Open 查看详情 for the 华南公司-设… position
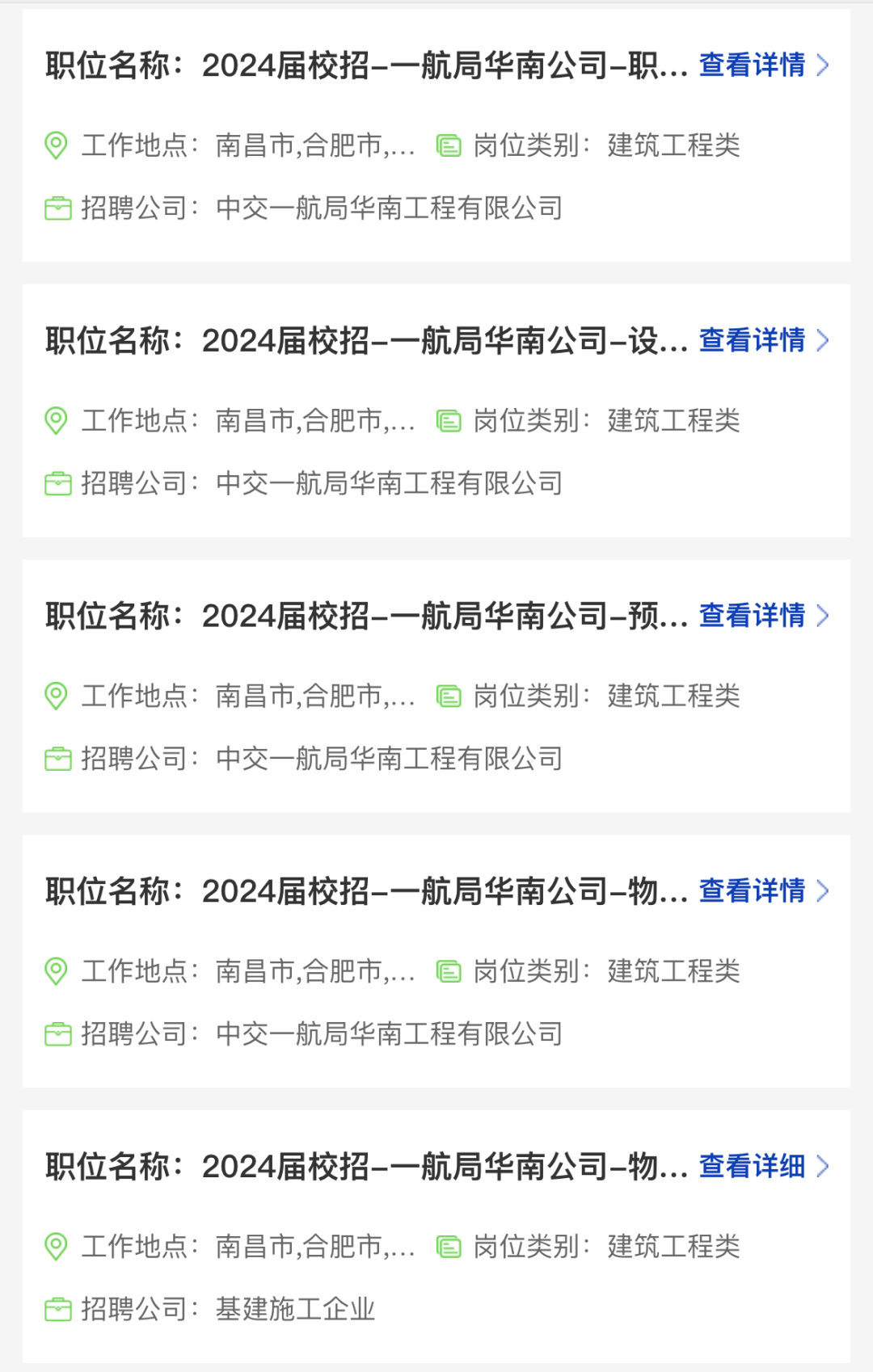This screenshot has height=1372, width=873. point(762,340)
